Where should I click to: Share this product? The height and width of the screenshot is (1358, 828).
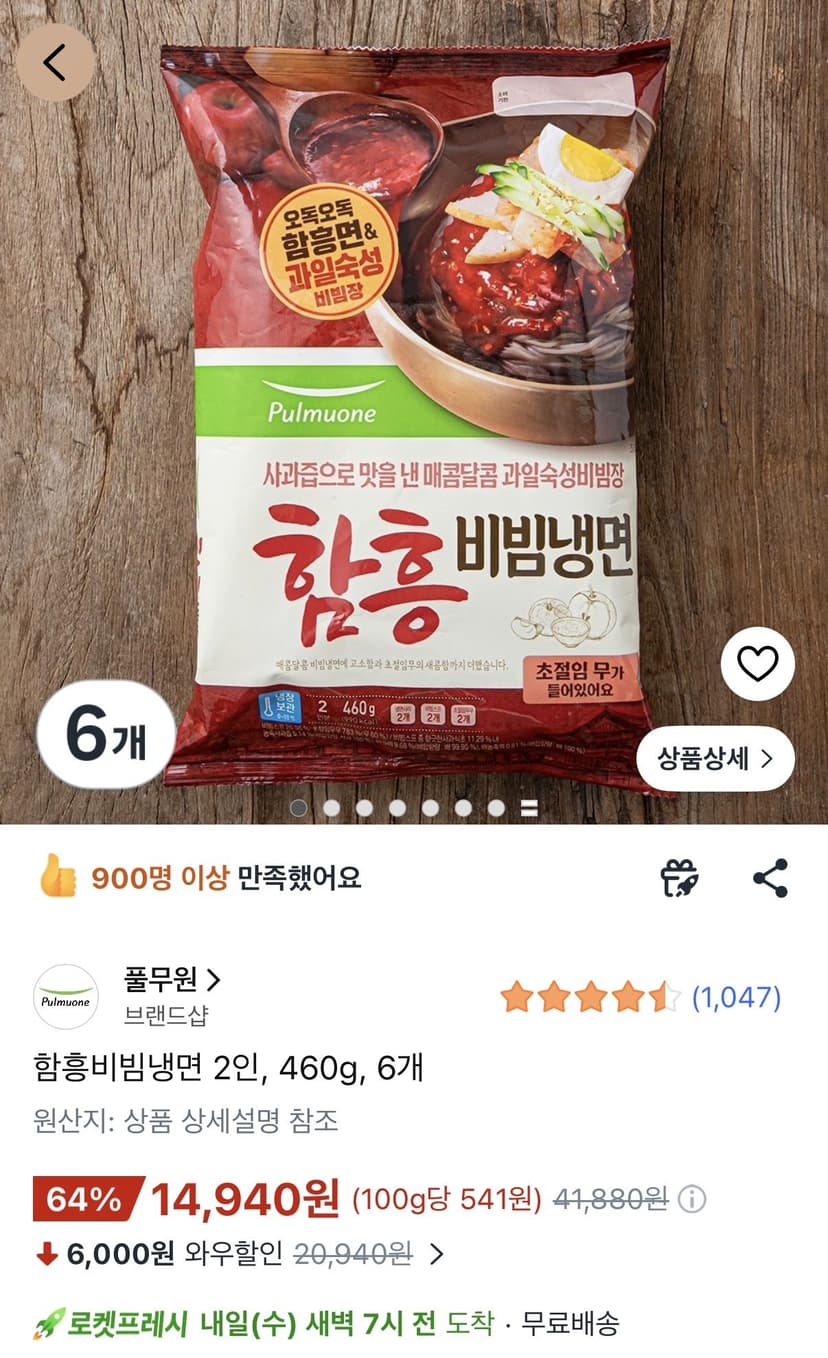(x=770, y=878)
